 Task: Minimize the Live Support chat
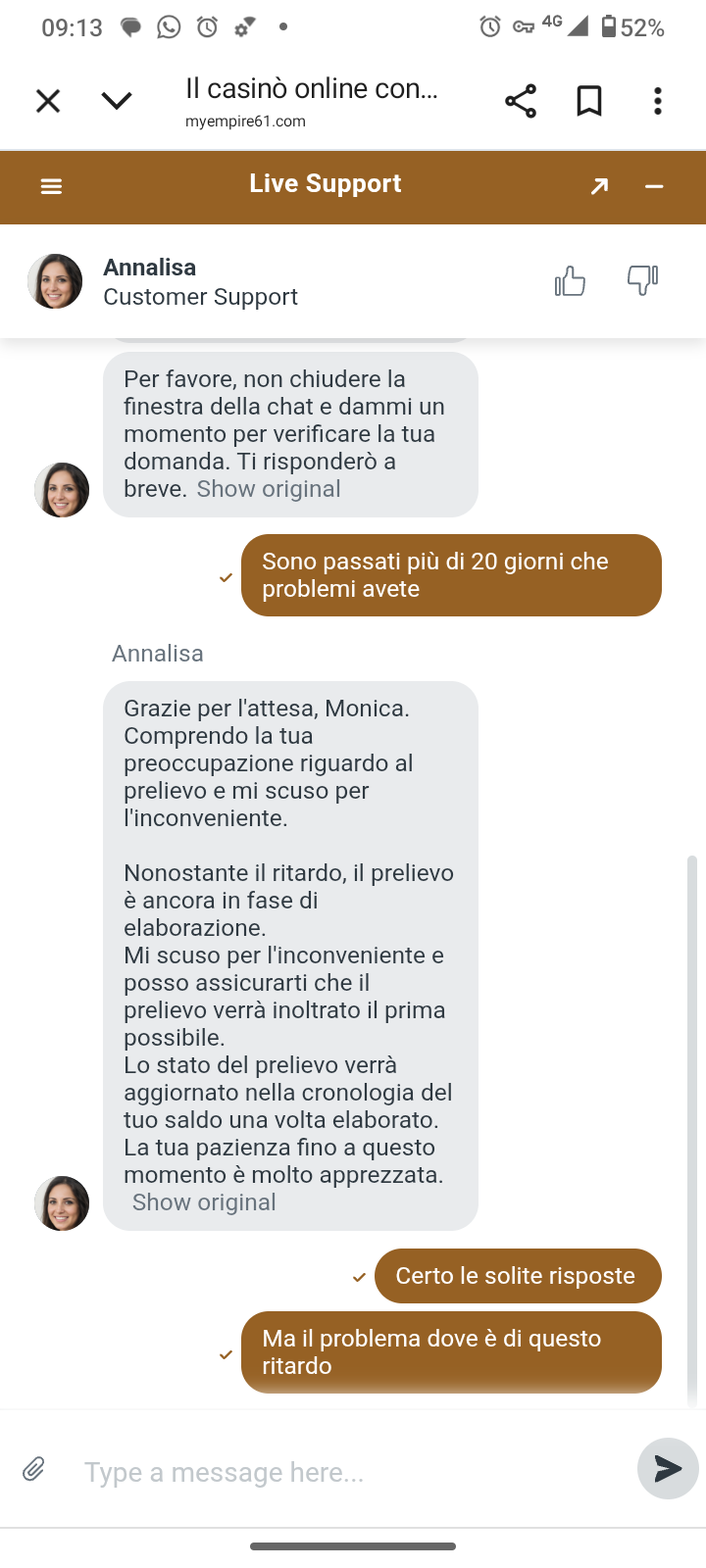coord(654,186)
